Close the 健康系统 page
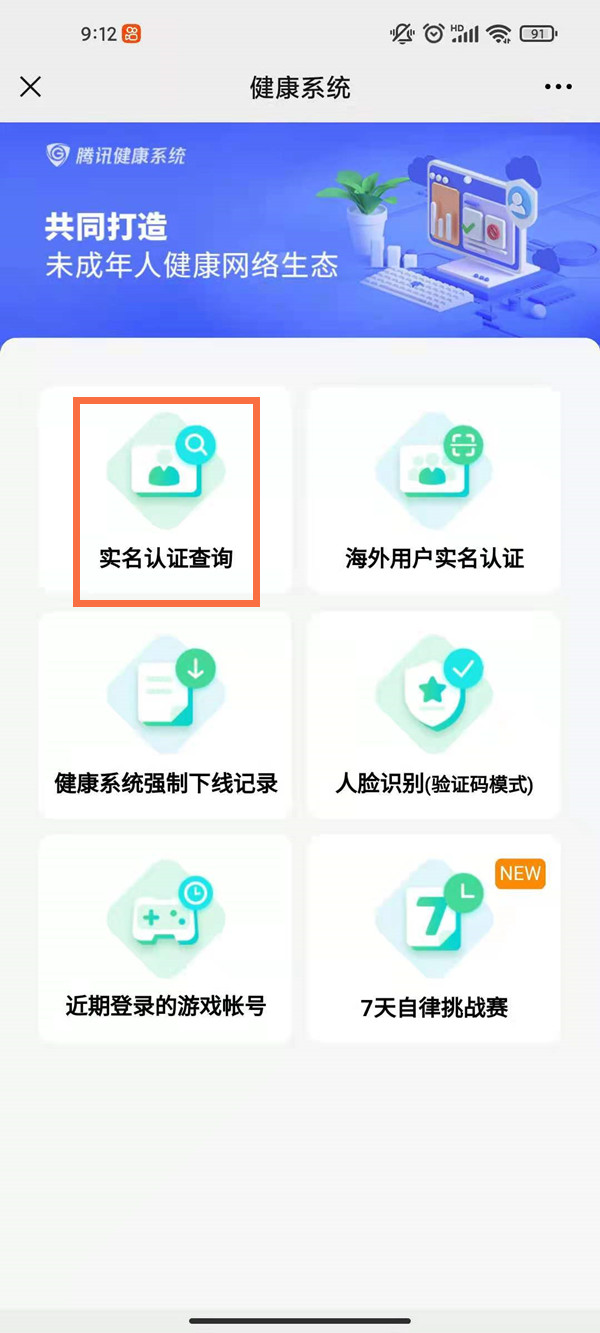Screen dimensions: 600x1333 pyautogui.click(x=31, y=87)
